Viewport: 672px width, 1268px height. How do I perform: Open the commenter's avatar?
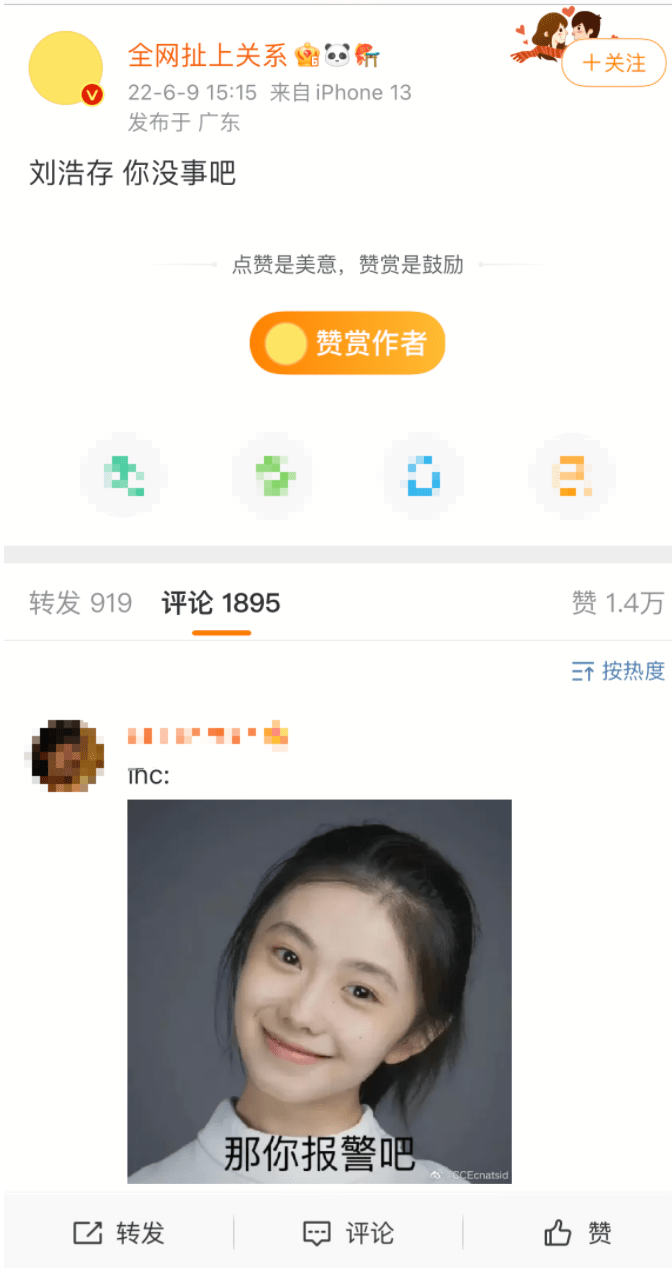tap(64, 756)
